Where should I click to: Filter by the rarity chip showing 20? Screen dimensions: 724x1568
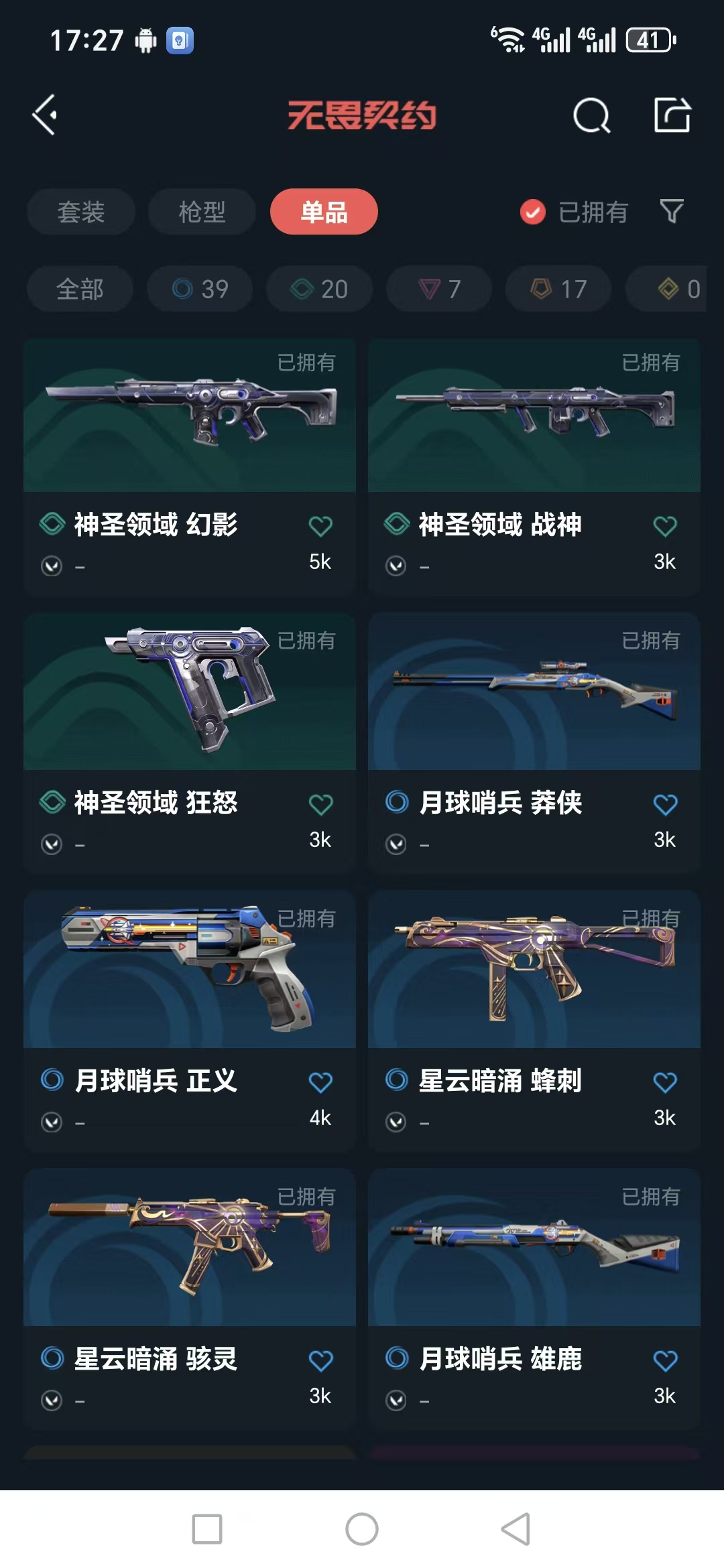tap(319, 289)
